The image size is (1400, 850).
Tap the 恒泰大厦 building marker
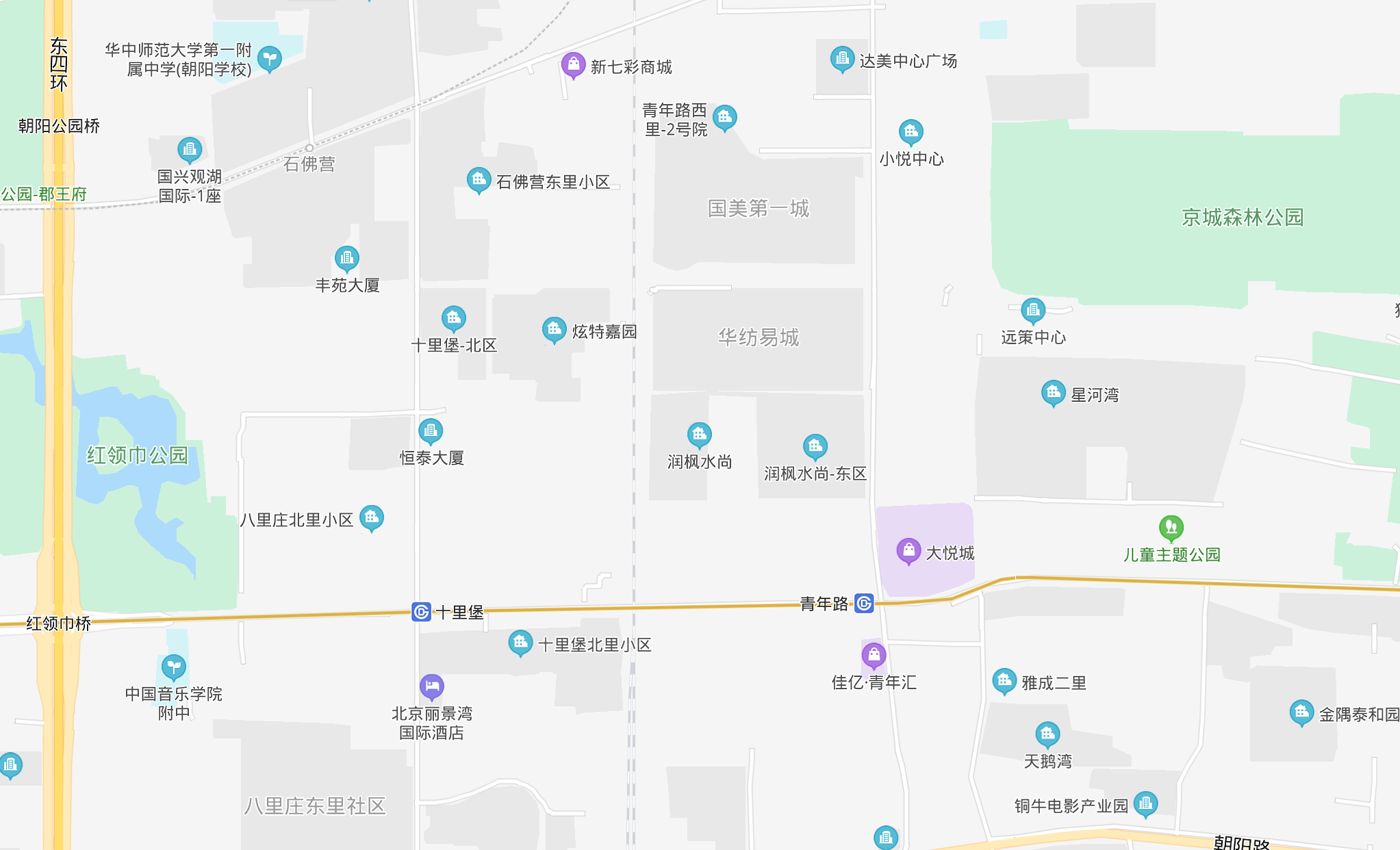click(x=430, y=431)
